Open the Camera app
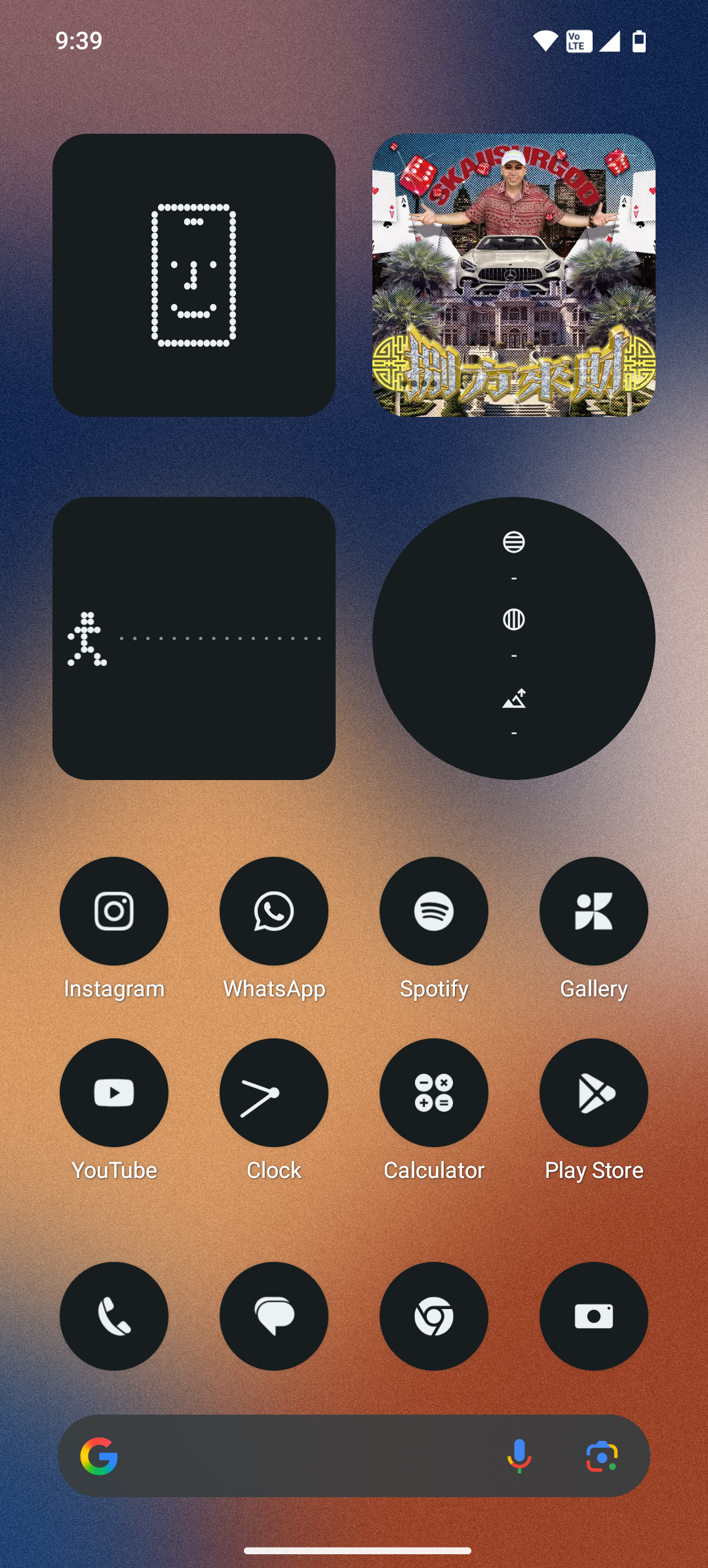The height and width of the screenshot is (1568, 708). pos(594,1316)
